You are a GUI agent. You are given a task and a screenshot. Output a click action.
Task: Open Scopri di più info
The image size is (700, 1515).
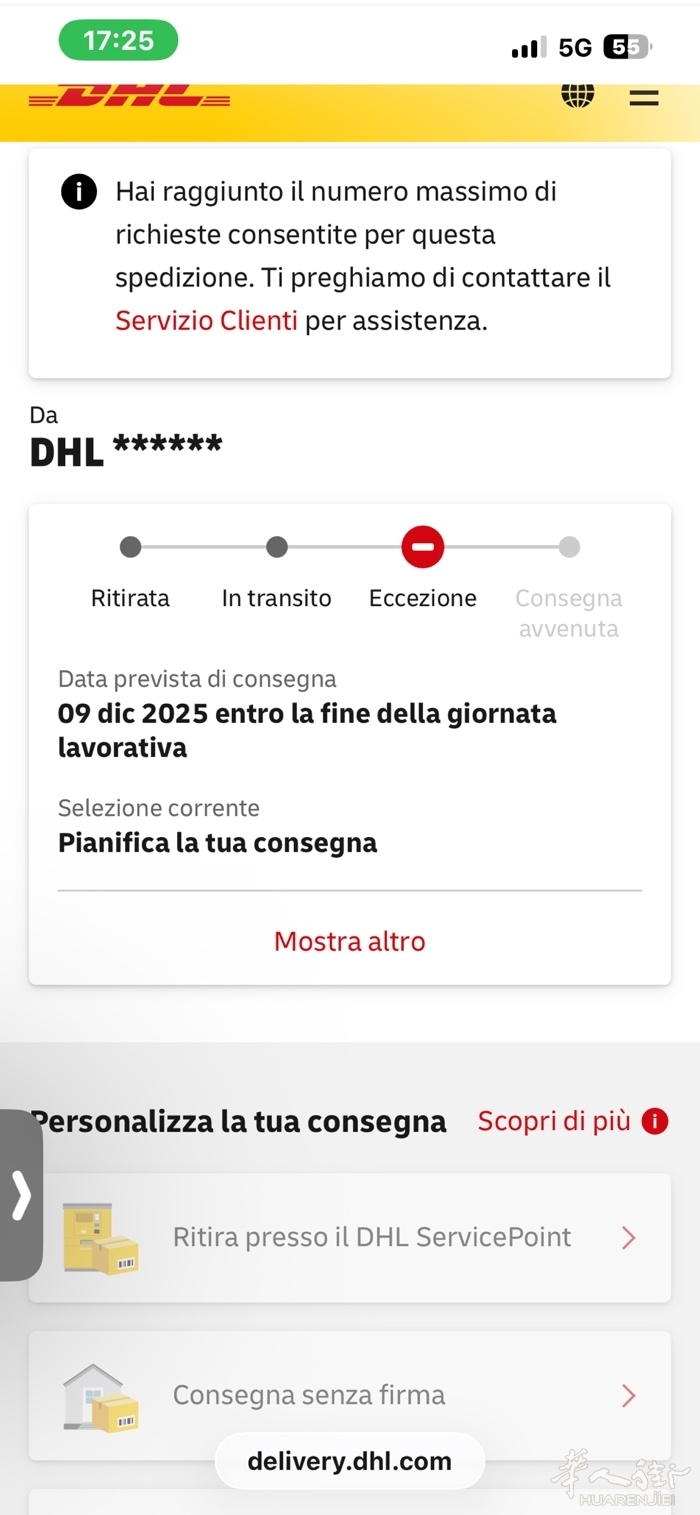pyautogui.click(x=571, y=1121)
